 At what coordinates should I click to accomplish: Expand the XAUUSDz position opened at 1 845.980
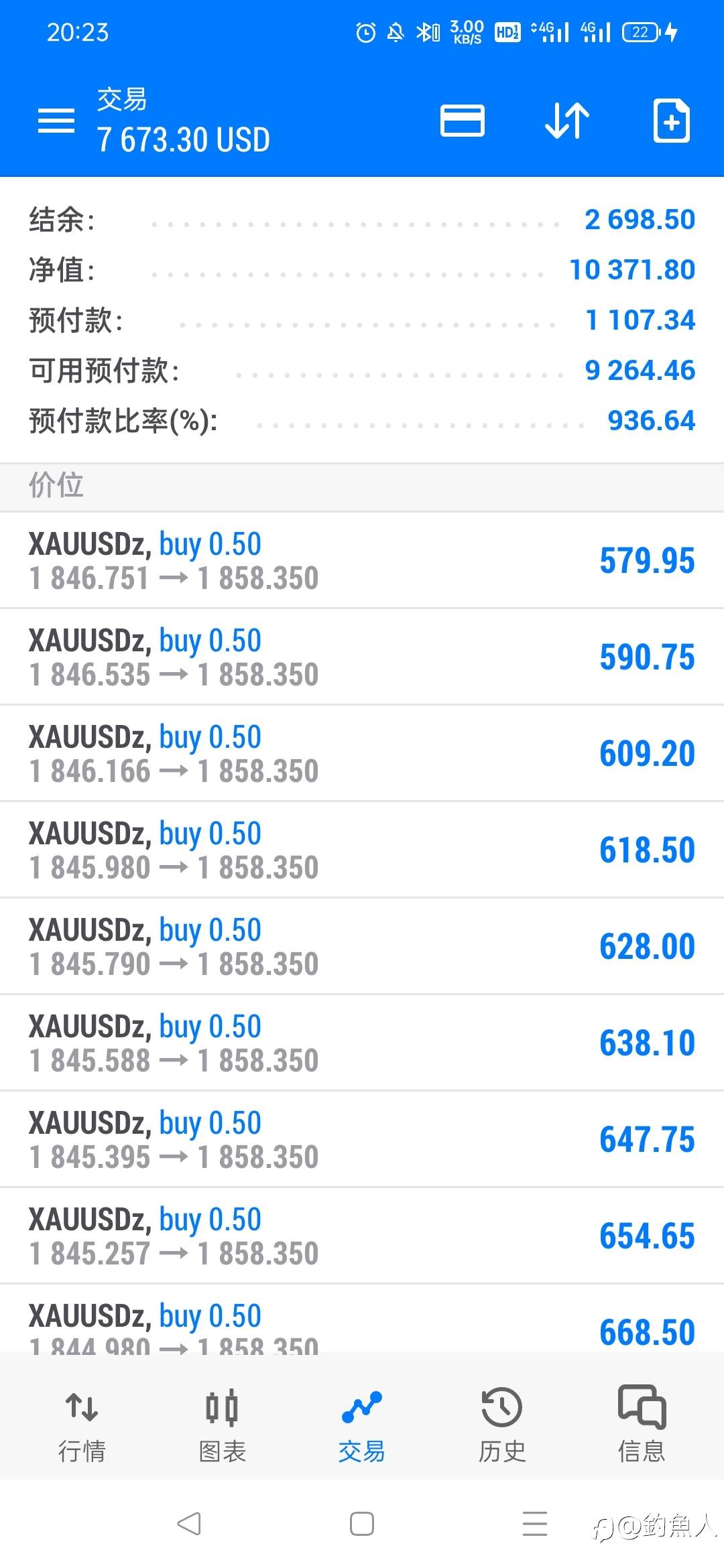[362, 850]
